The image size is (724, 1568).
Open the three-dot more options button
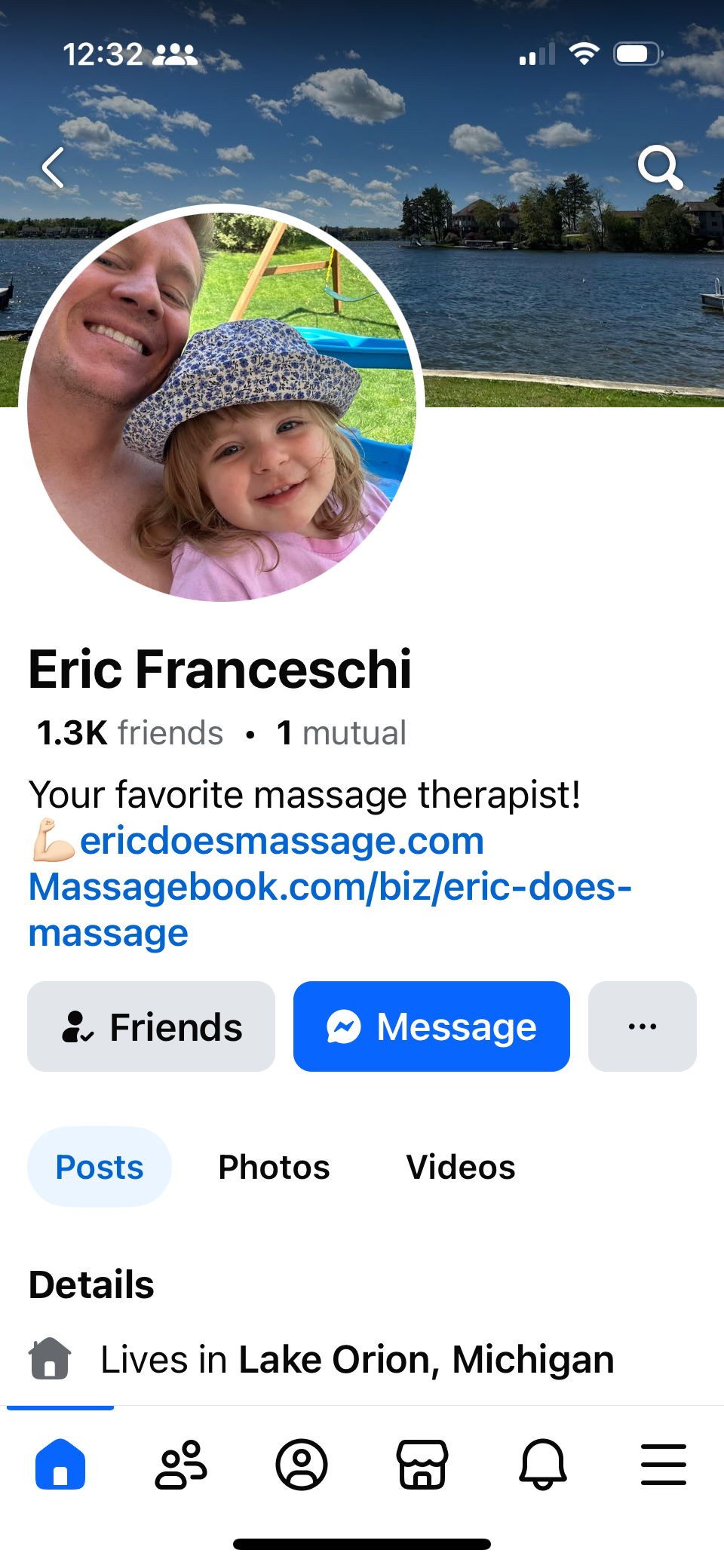pyautogui.click(x=642, y=1026)
